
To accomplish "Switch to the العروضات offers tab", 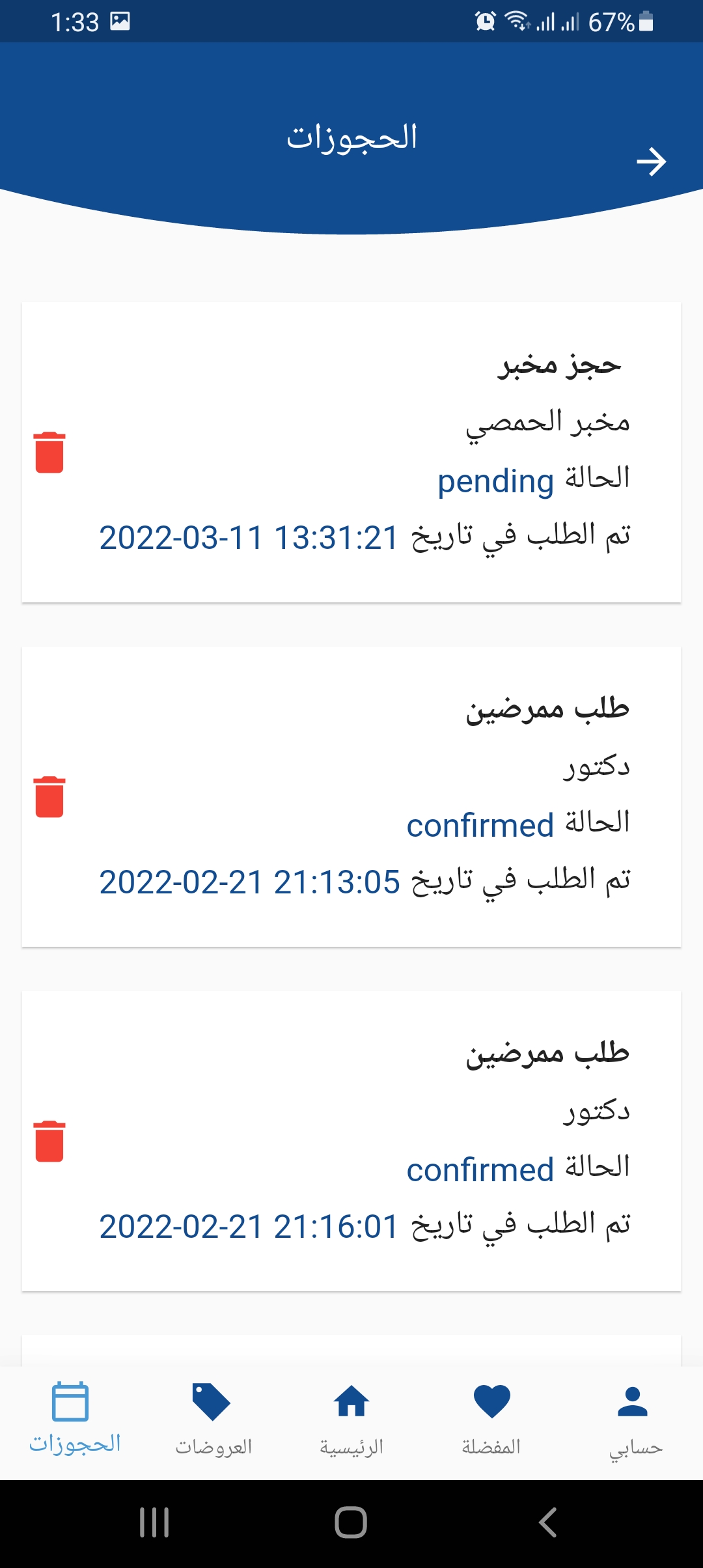I will 213,1420.
